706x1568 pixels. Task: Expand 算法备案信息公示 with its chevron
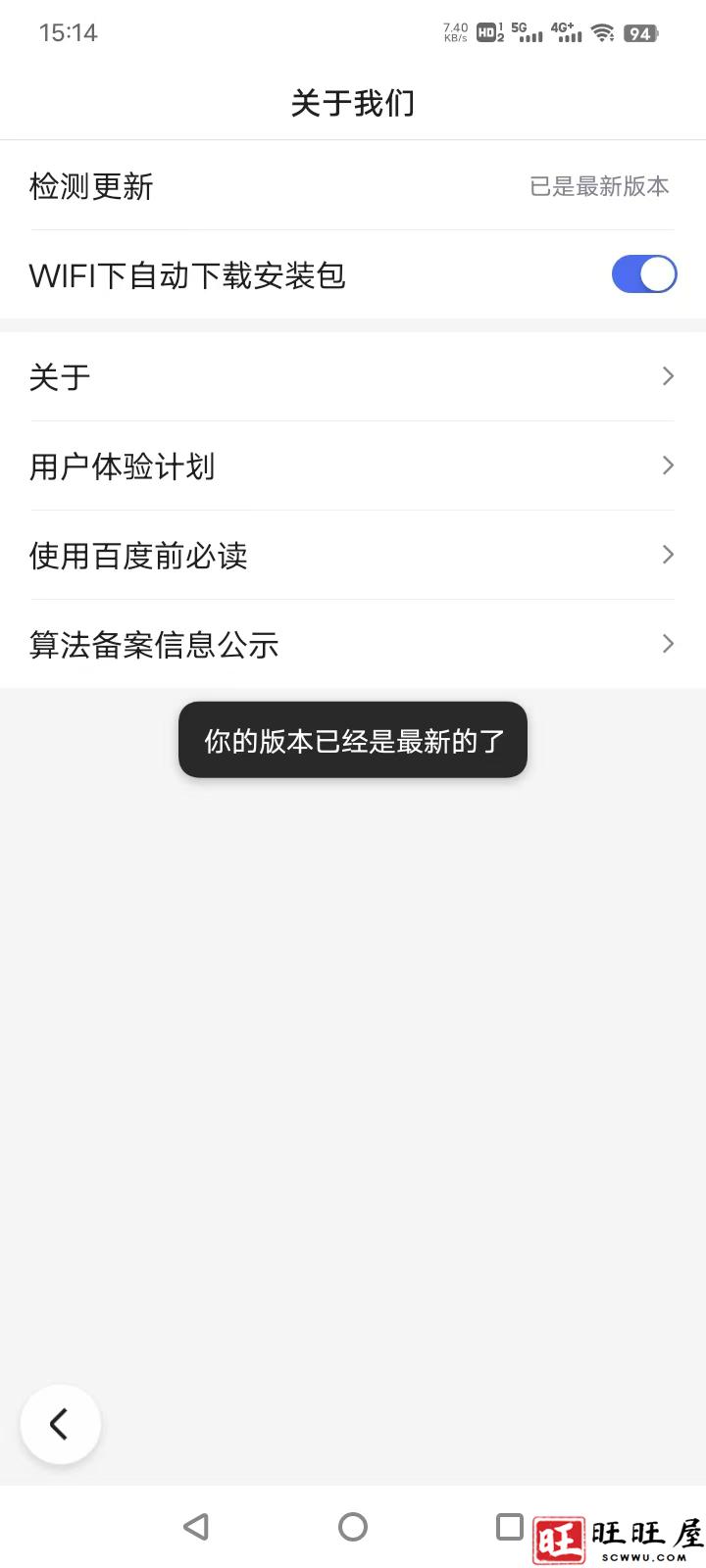668,644
